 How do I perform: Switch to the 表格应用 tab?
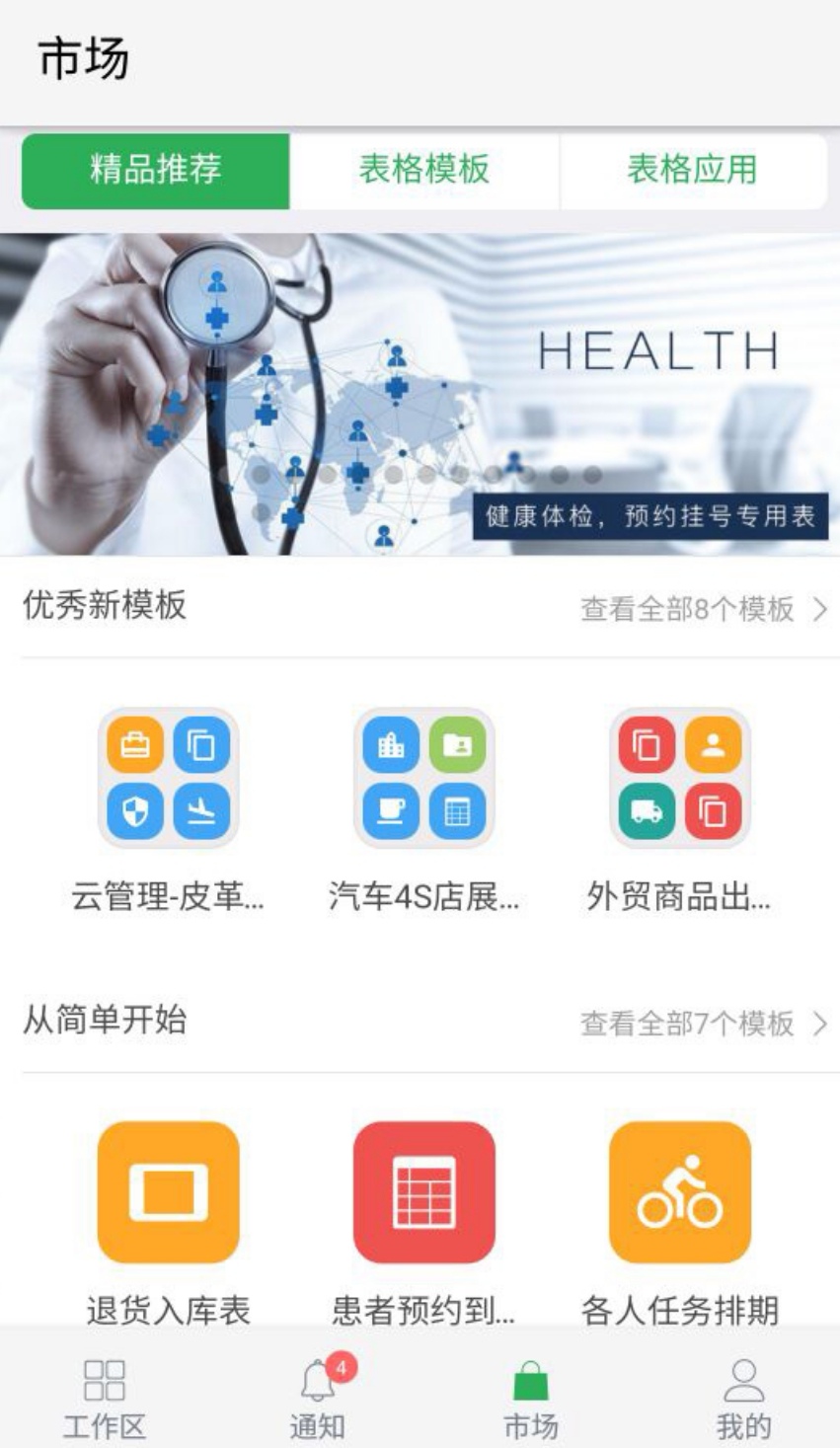point(693,170)
